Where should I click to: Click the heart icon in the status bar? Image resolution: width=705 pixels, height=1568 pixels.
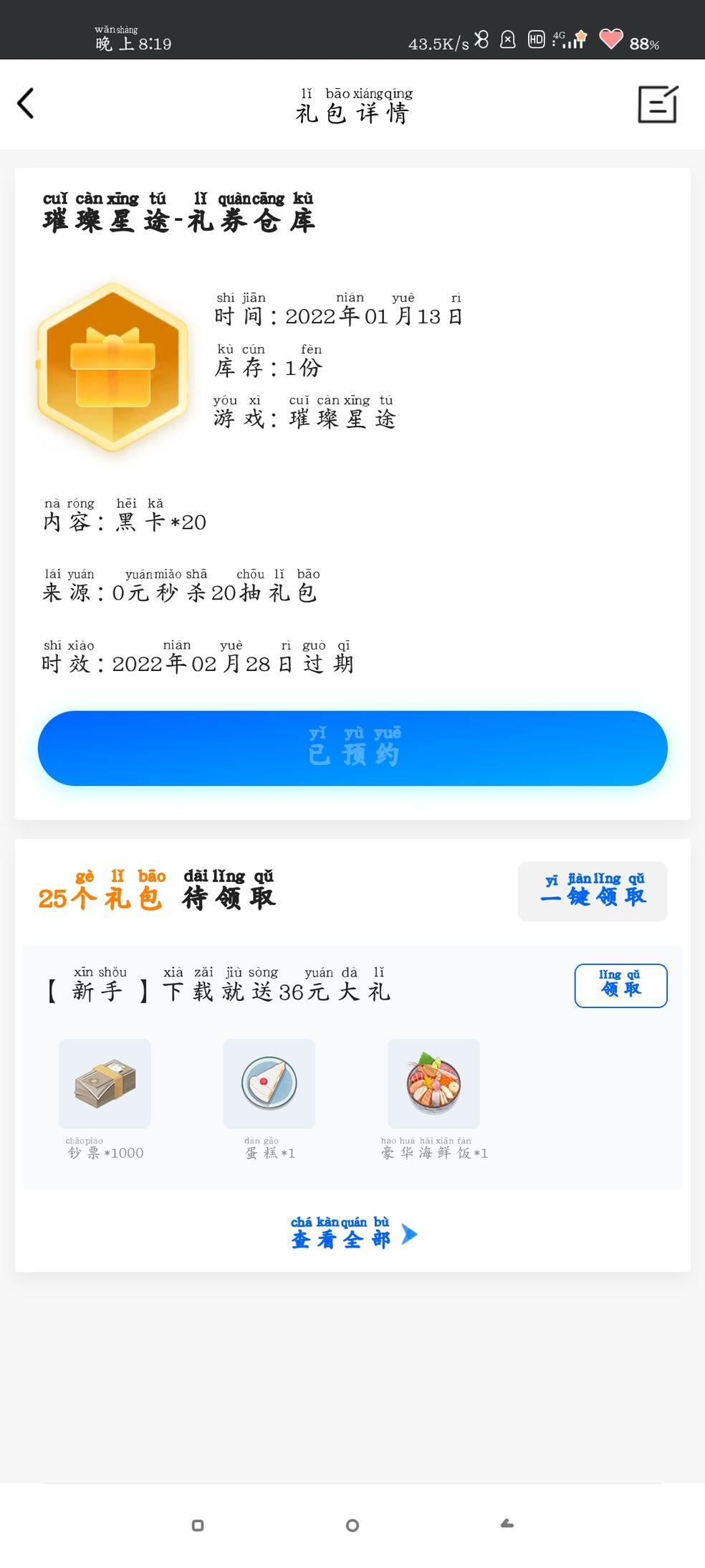610,39
